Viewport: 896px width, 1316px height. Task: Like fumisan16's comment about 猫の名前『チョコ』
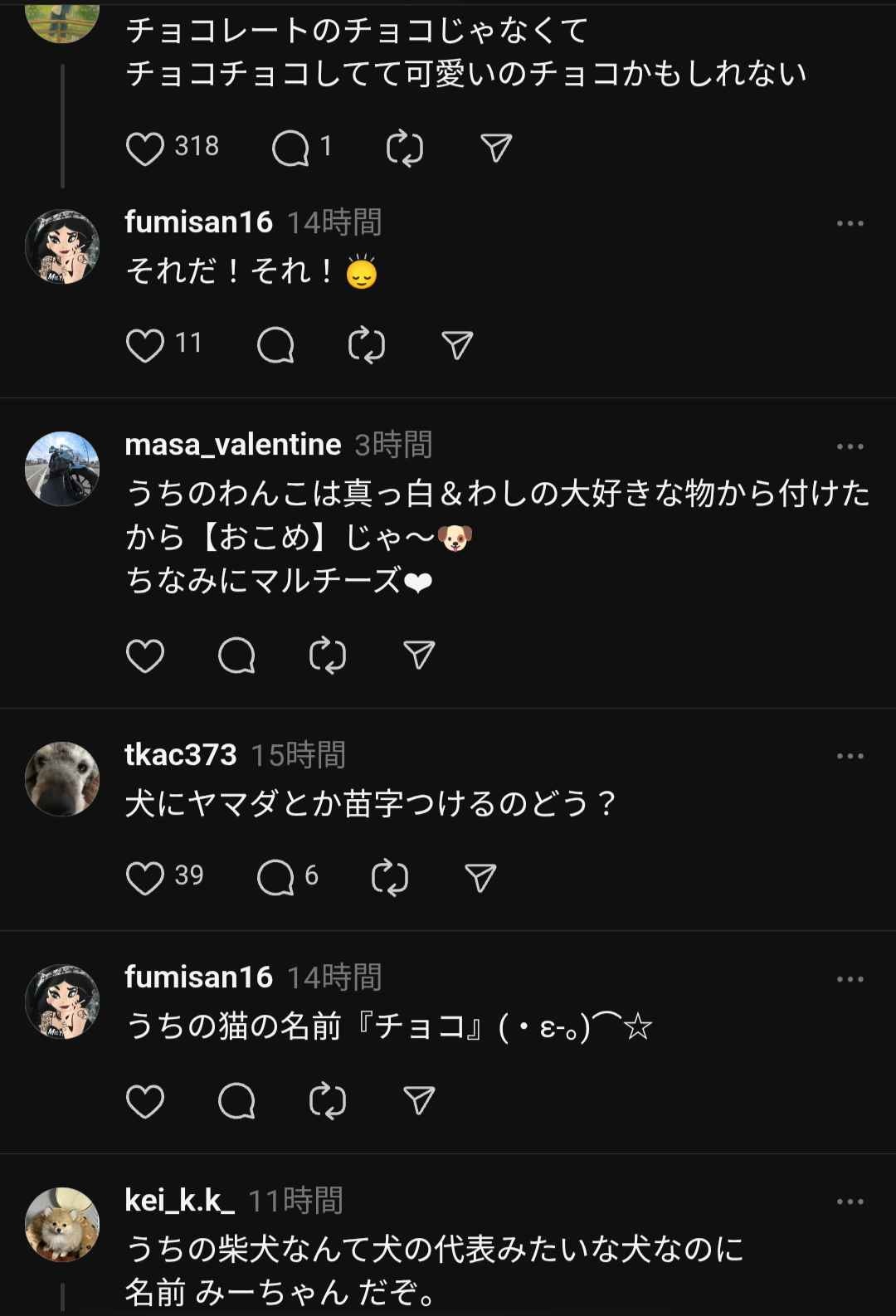[145, 1101]
